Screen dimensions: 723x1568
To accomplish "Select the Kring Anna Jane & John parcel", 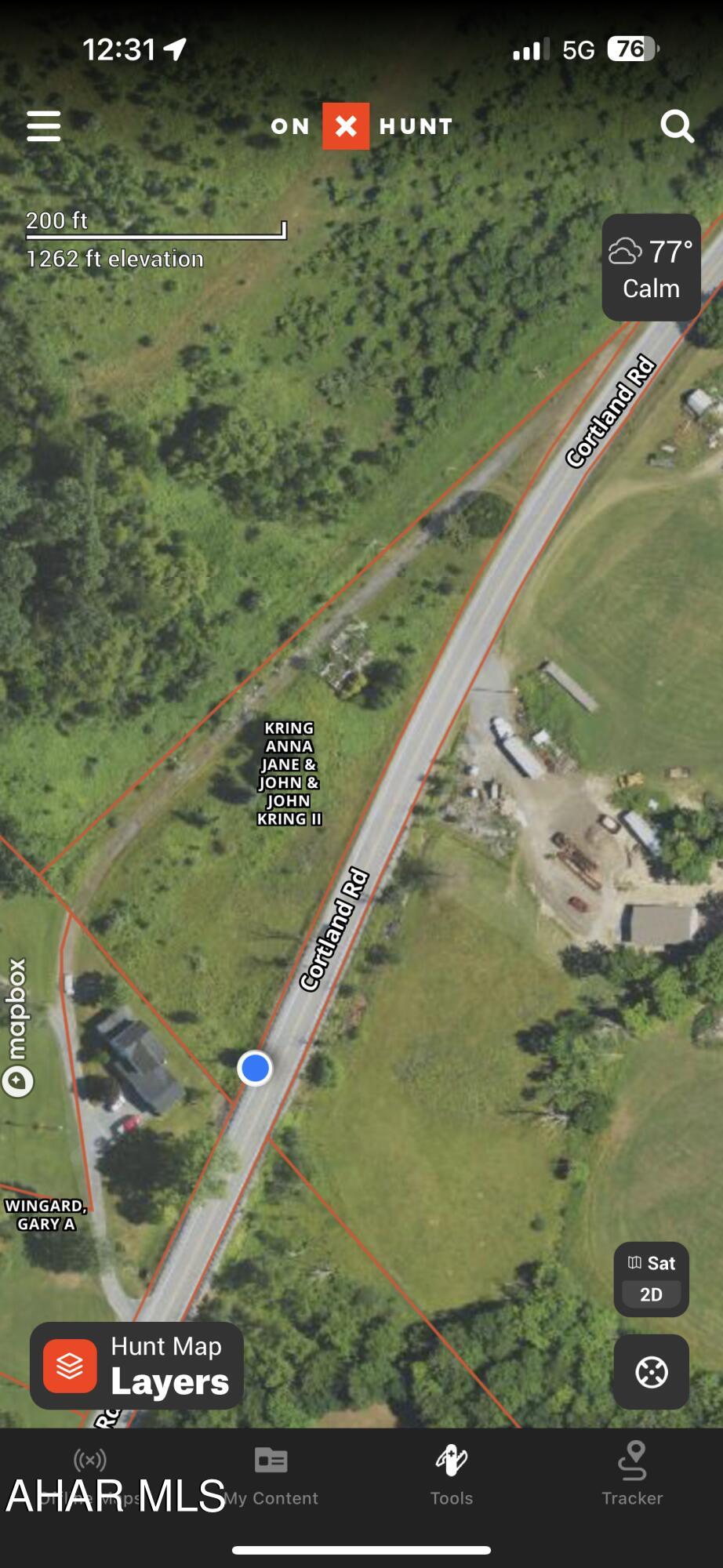I will click(289, 773).
